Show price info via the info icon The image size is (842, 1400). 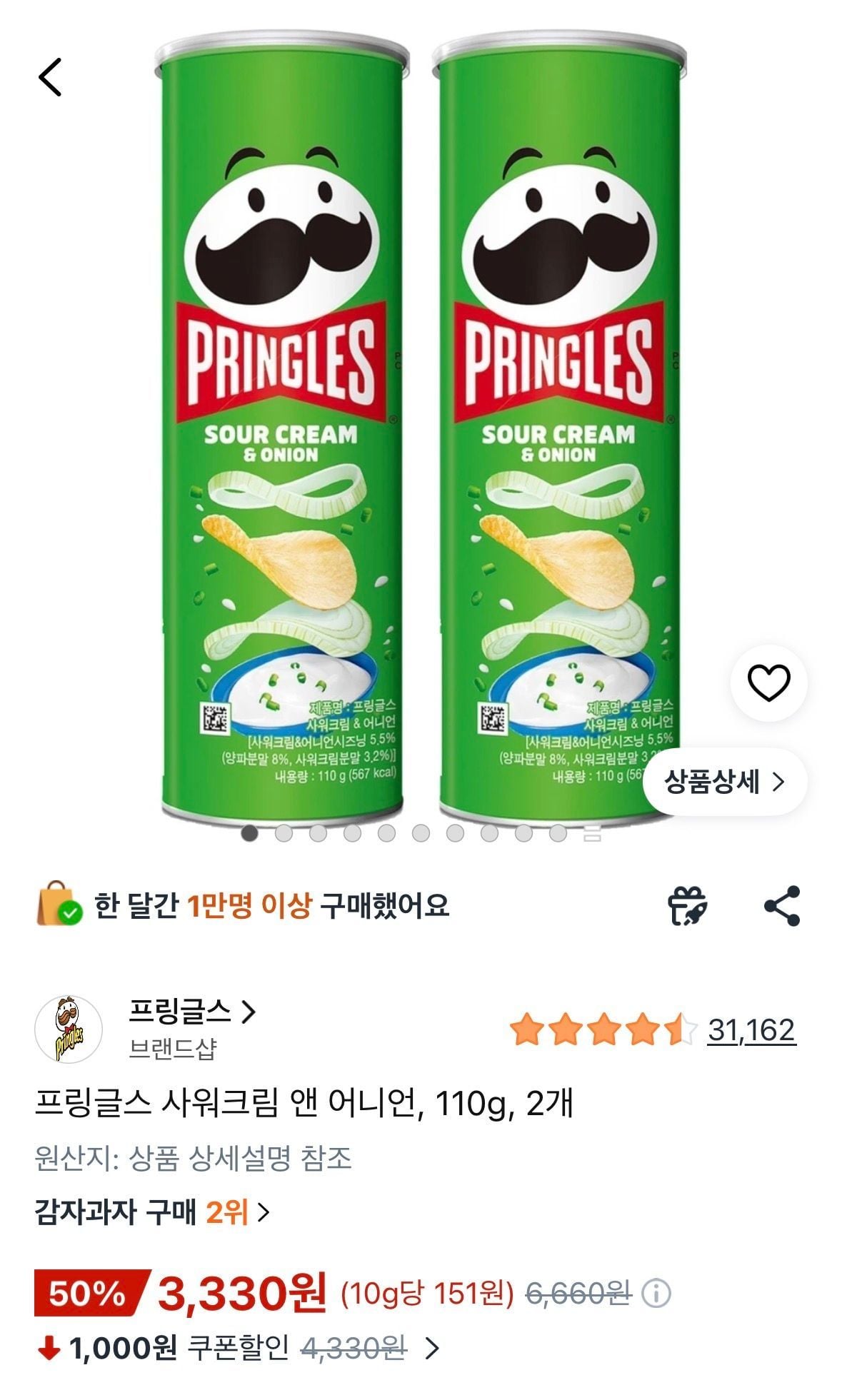click(x=656, y=1293)
